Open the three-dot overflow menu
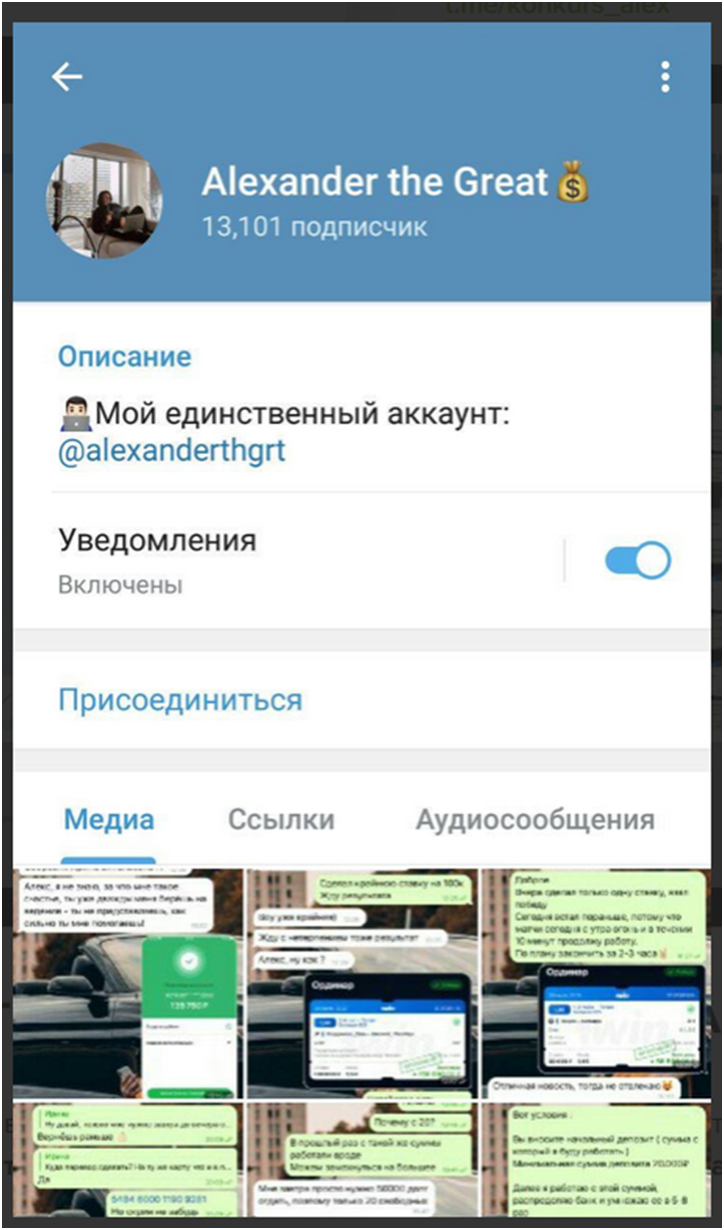The height and width of the screenshot is (1230, 724). [665, 77]
